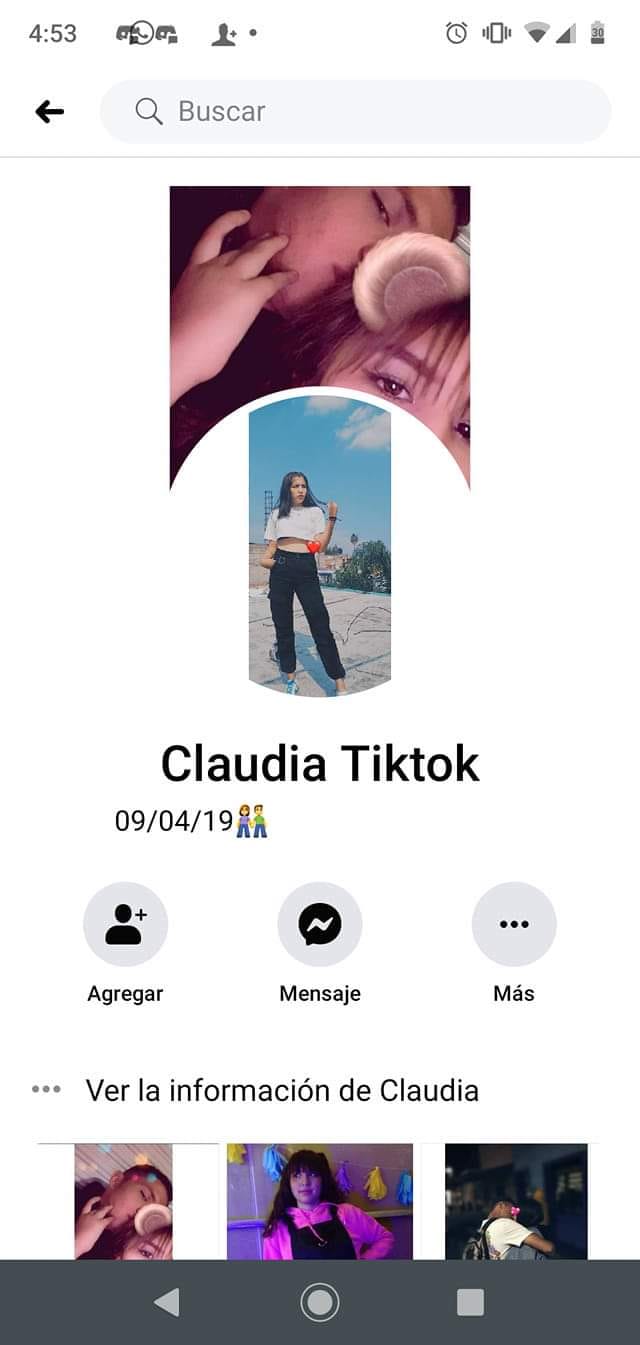Open Claudia's cover photo

point(320,290)
